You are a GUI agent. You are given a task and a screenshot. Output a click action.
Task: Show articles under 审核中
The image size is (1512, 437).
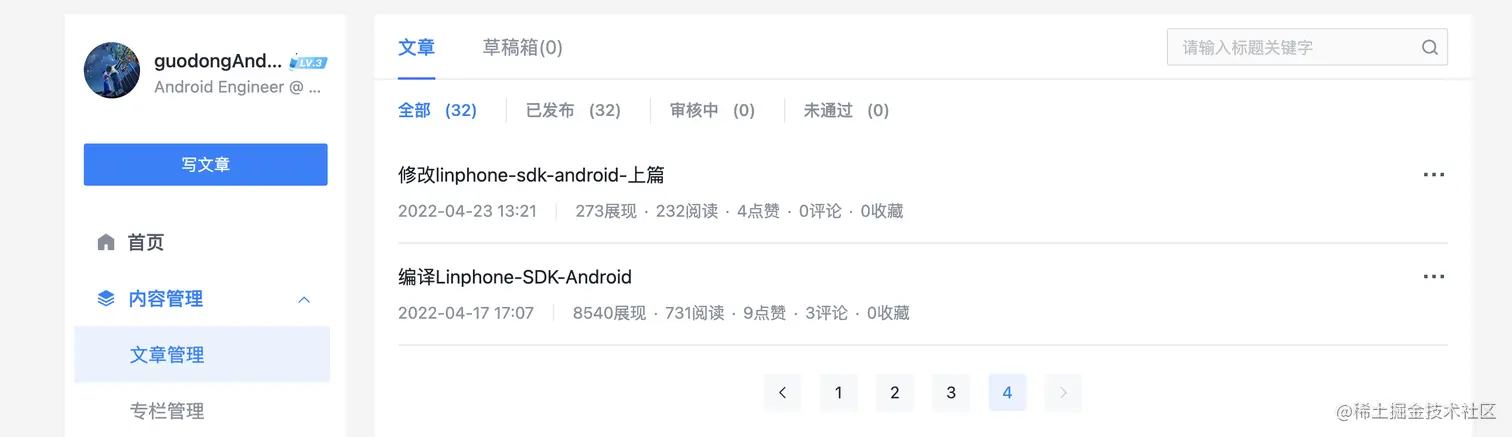click(x=712, y=111)
